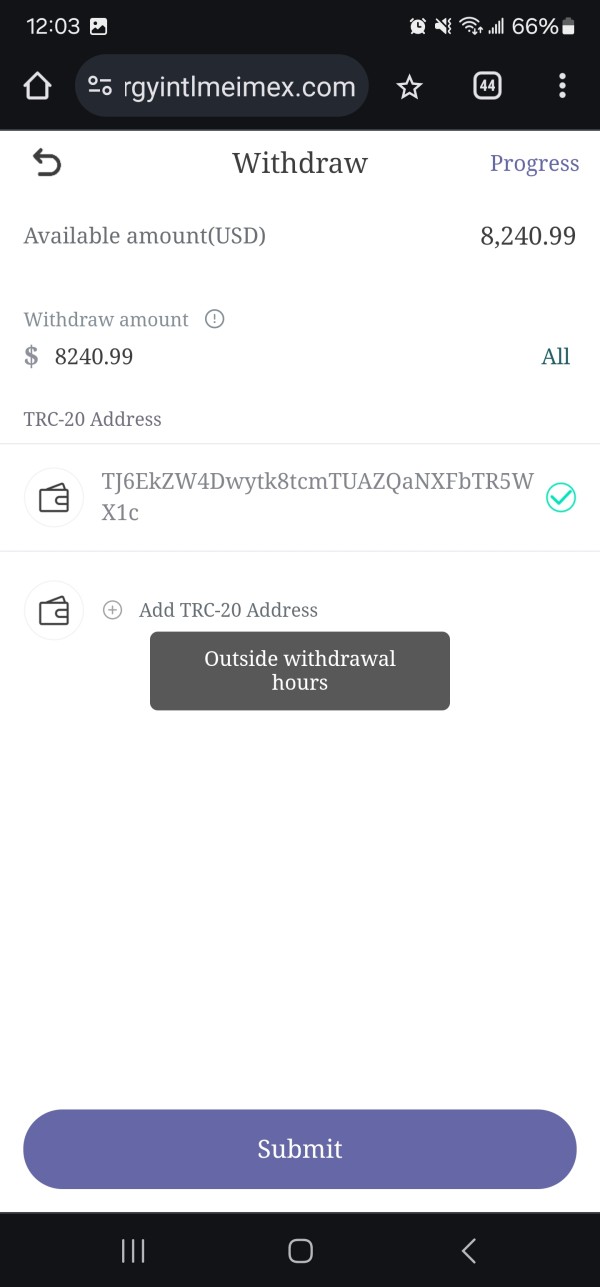Image resolution: width=600 pixels, height=1287 pixels.
Task: Open the Progress link
Action: [x=534, y=163]
